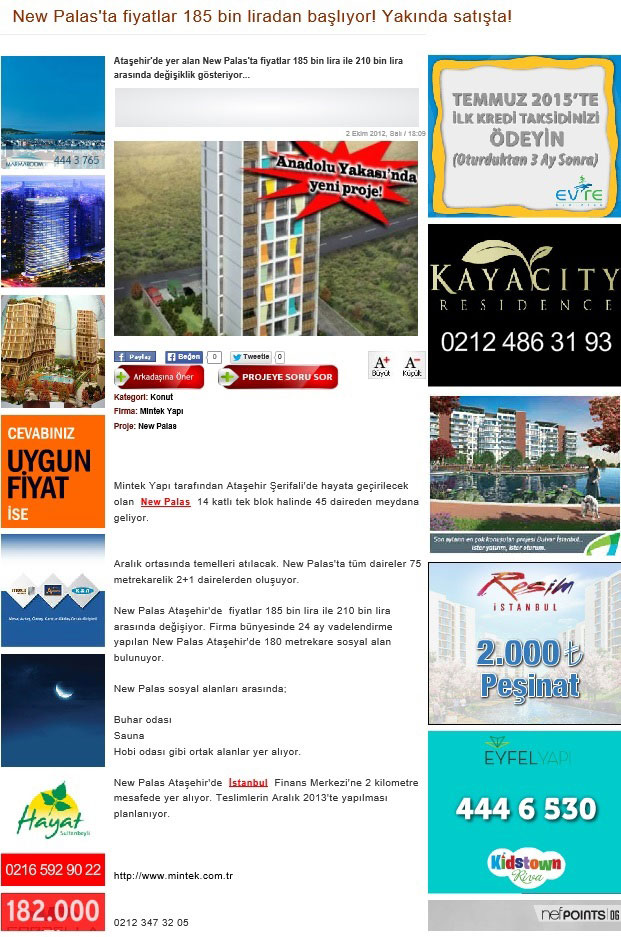Tap the Arkadaşına Öner button

[x=159, y=377]
